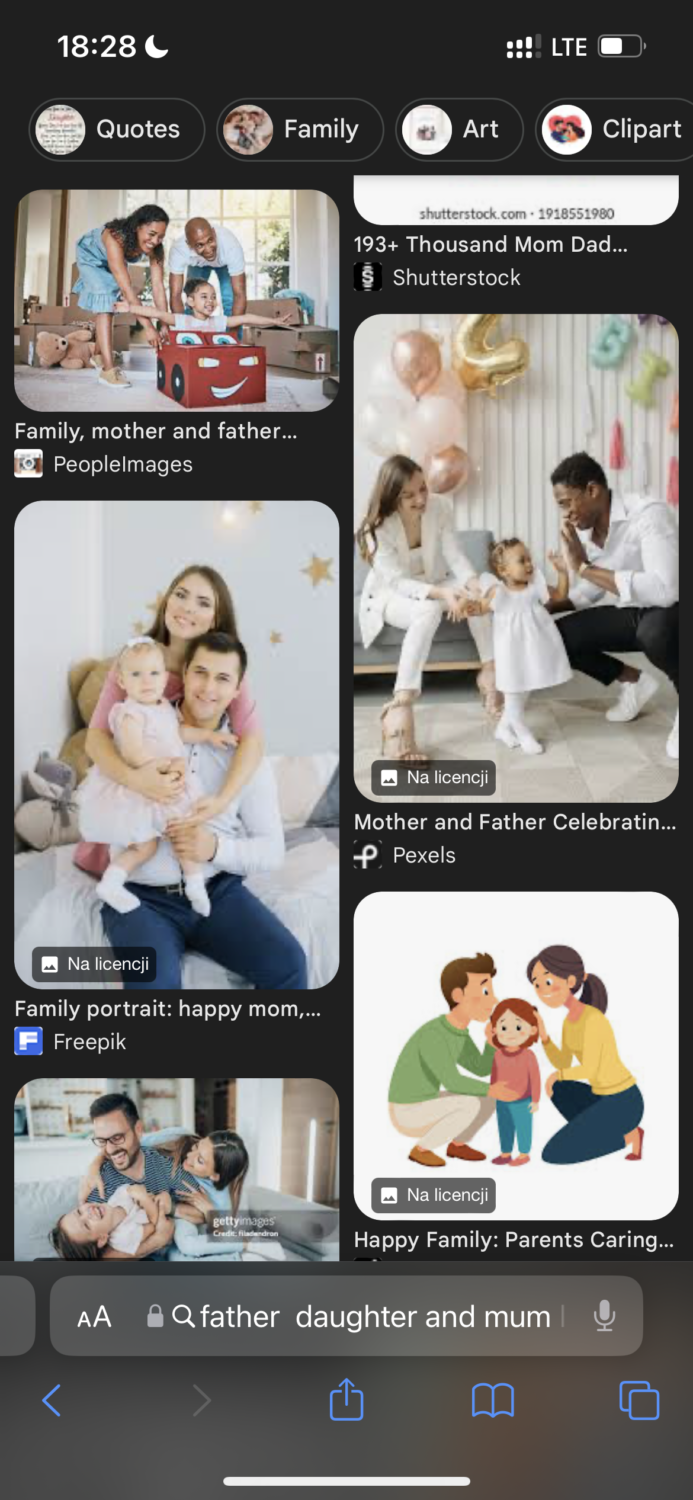This screenshot has height=1500, width=693.
Task: Open Safari bookmarks
Action: point(492,1400)
